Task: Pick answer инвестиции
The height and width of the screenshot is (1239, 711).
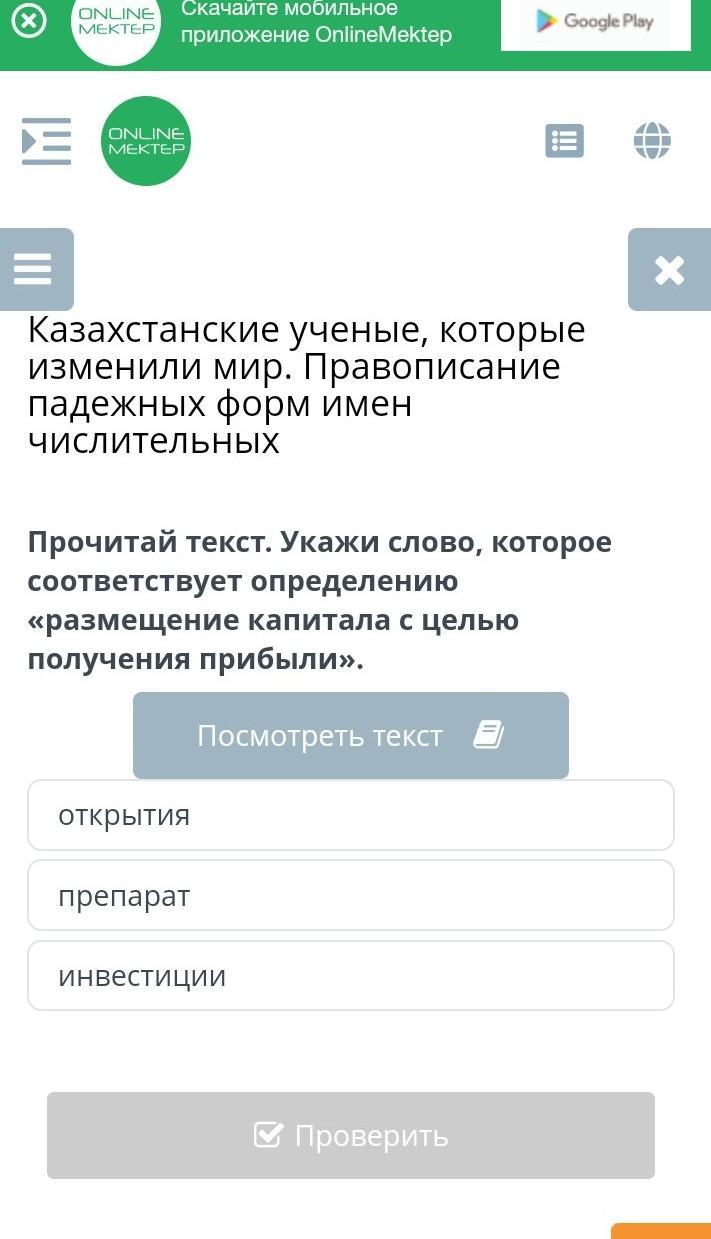Action: 350,975
